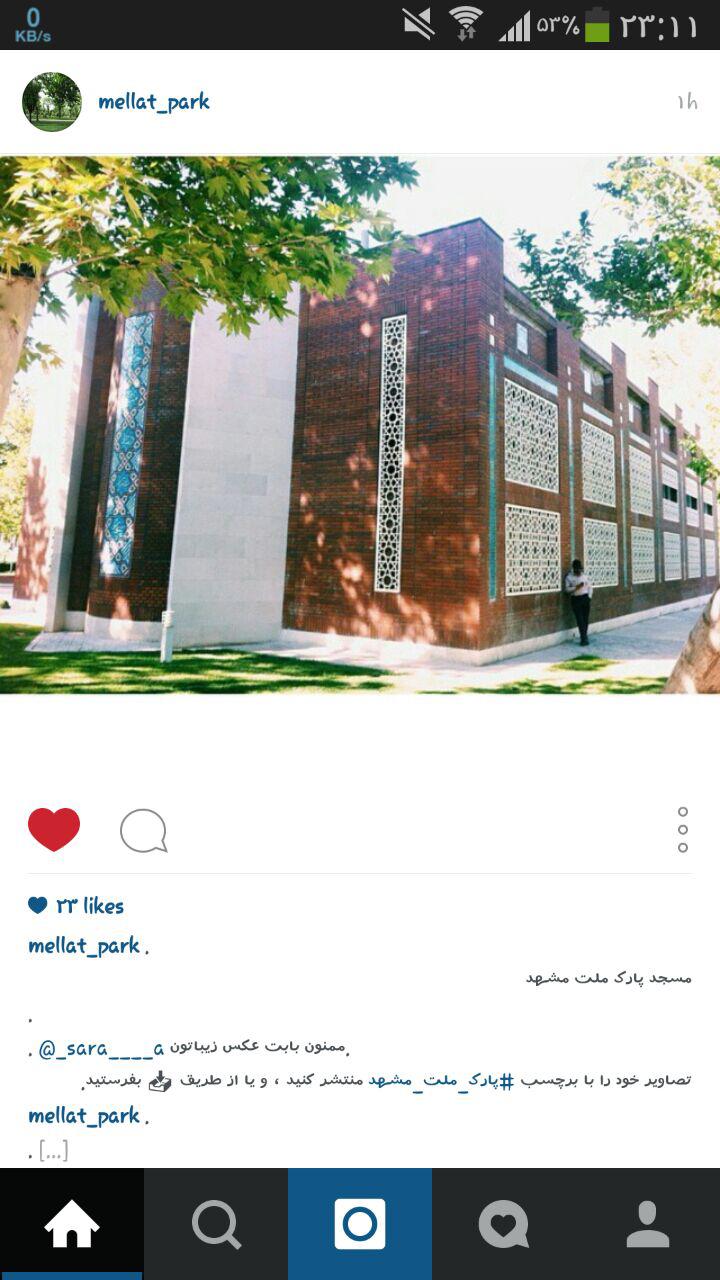Viewport: 720px width, 1280px height.
Task: Switch to the Search tab
Action: [216, 1224]
